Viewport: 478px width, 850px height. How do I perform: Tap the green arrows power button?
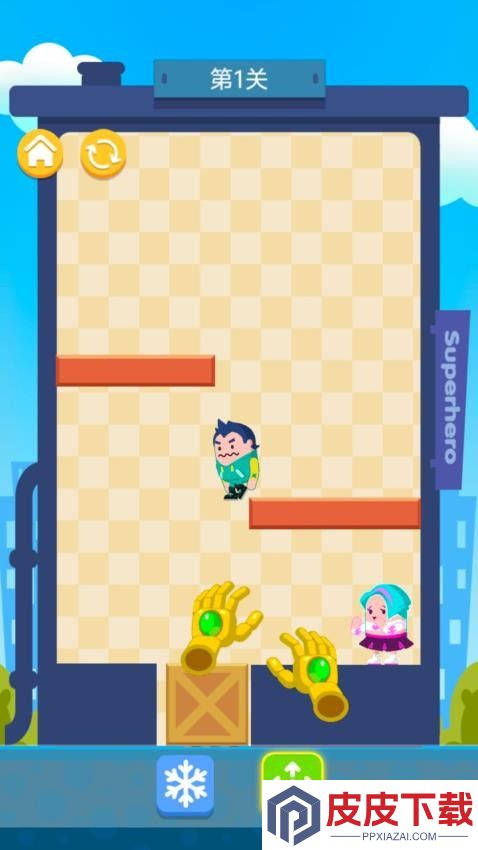[x=293, y=767]
